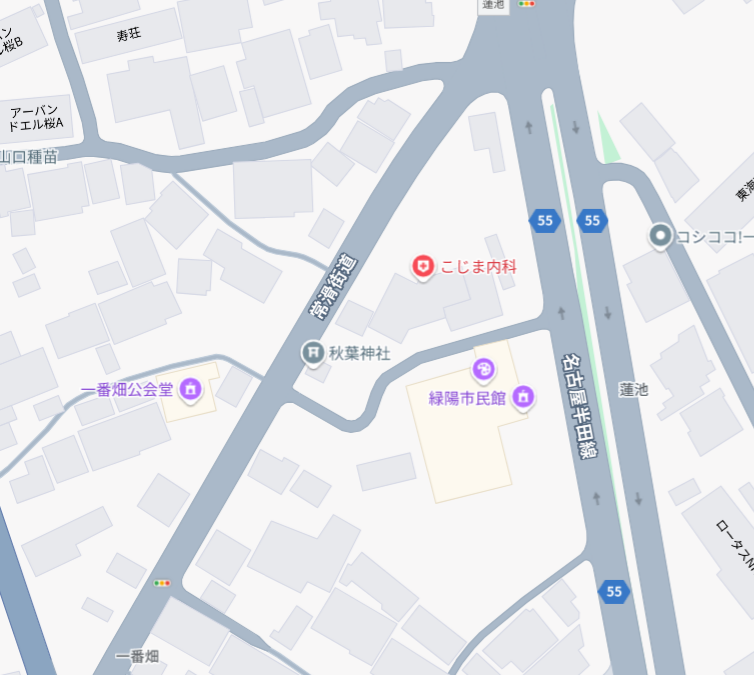Tap the こじま内科 clinic marker
Image resolution: width=754 pixels, height=675 pixels.
(423, 266)
